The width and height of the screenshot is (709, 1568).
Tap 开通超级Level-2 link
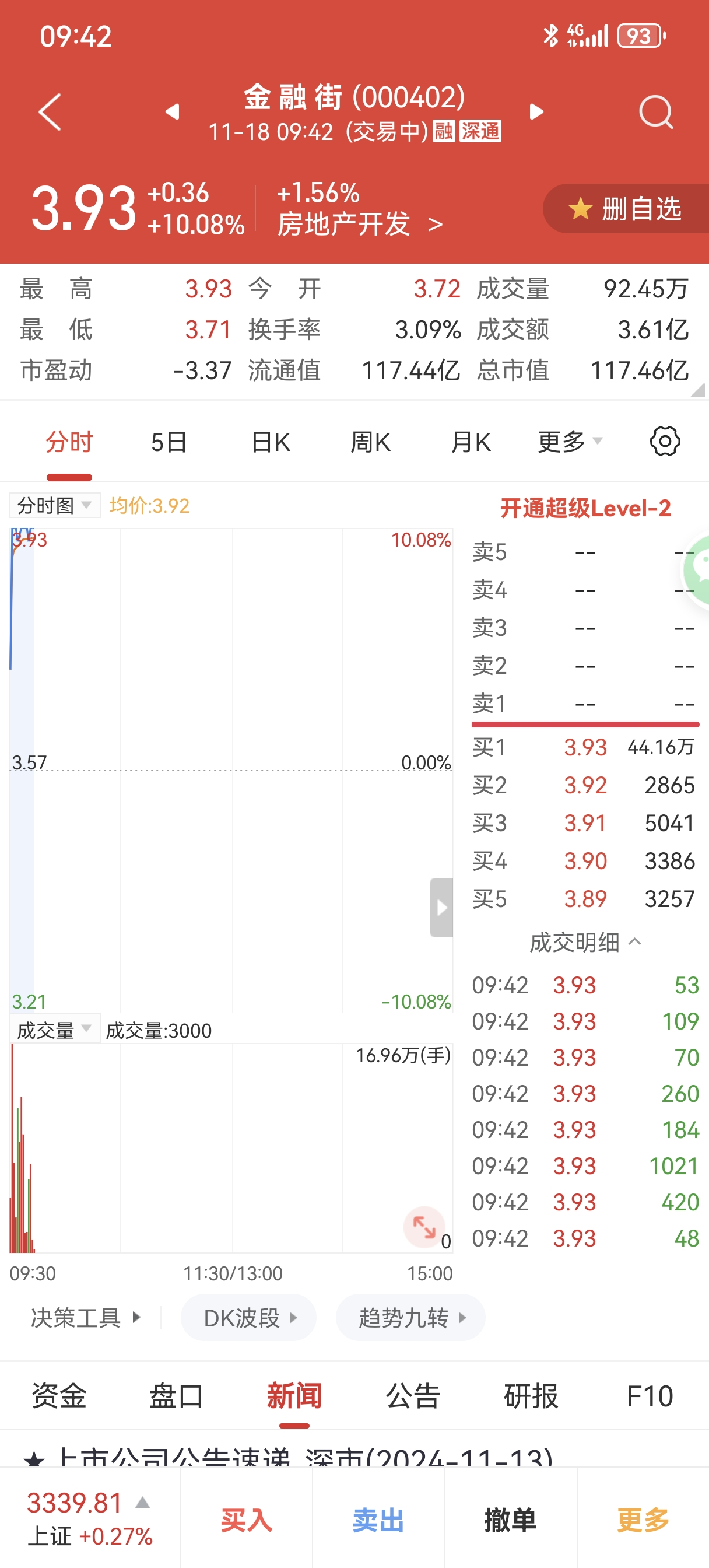pyautogui.click(x=585, y=508)
